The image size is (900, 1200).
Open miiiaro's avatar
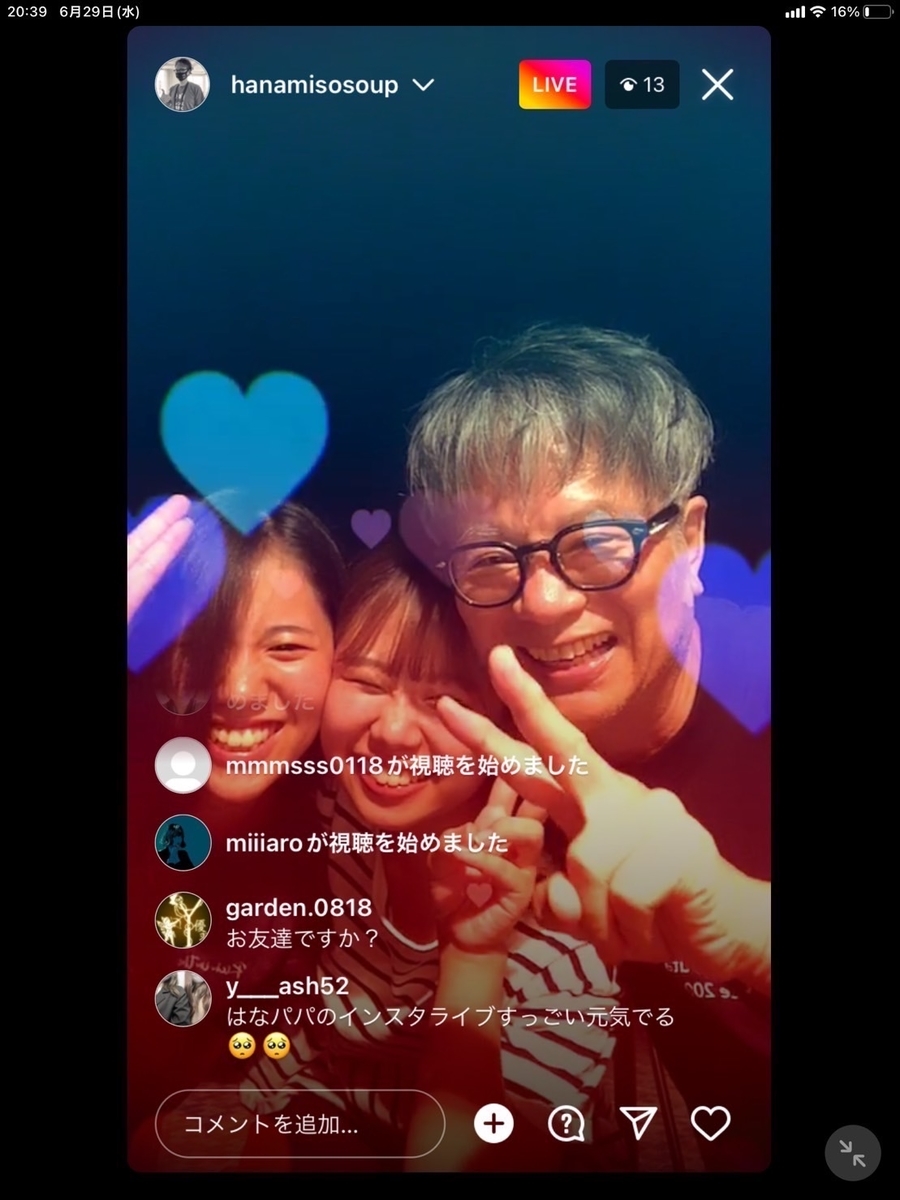click(x=183, y=842)
